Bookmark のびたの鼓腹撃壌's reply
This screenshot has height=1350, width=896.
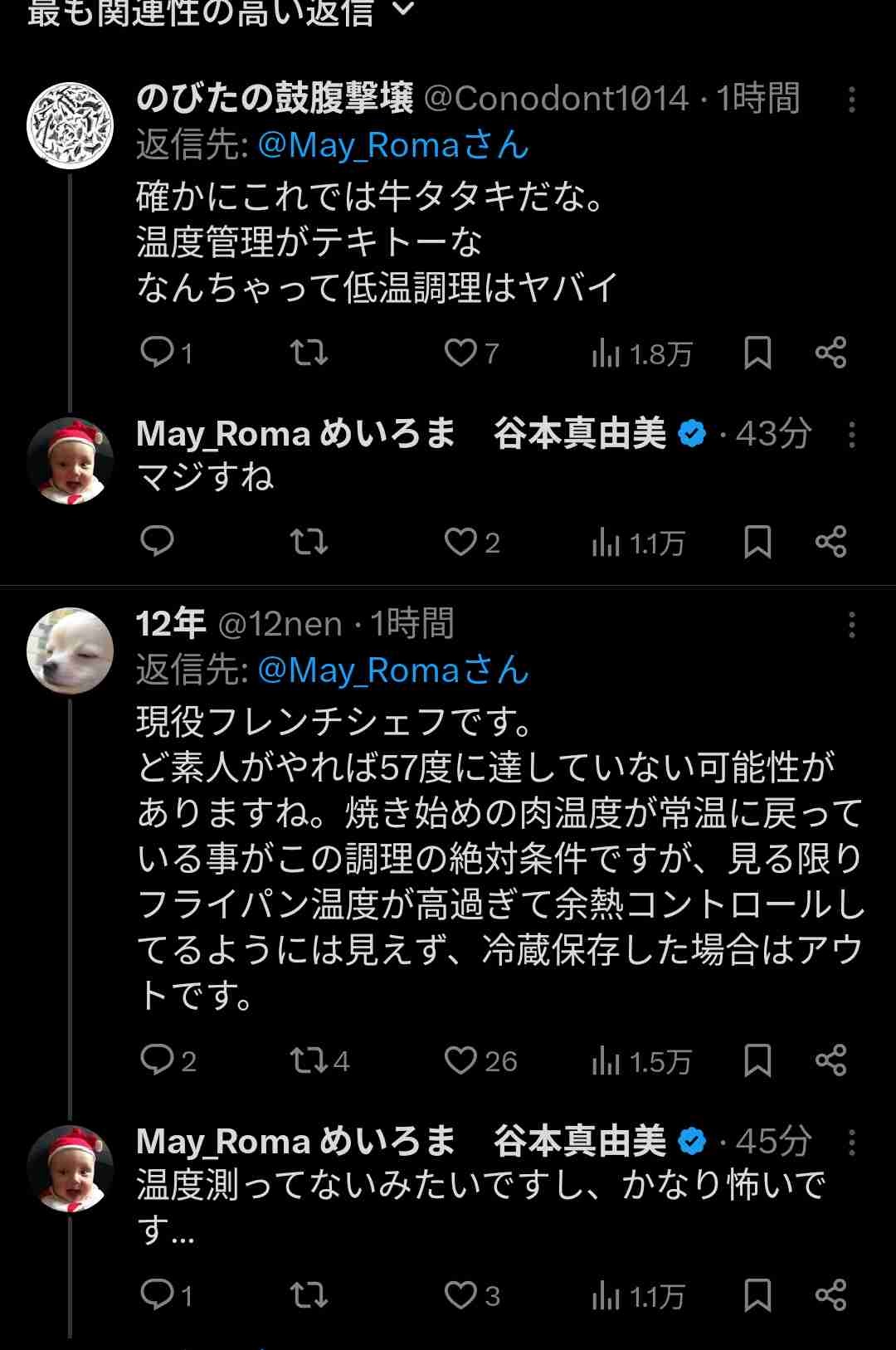tap(757, 353)
